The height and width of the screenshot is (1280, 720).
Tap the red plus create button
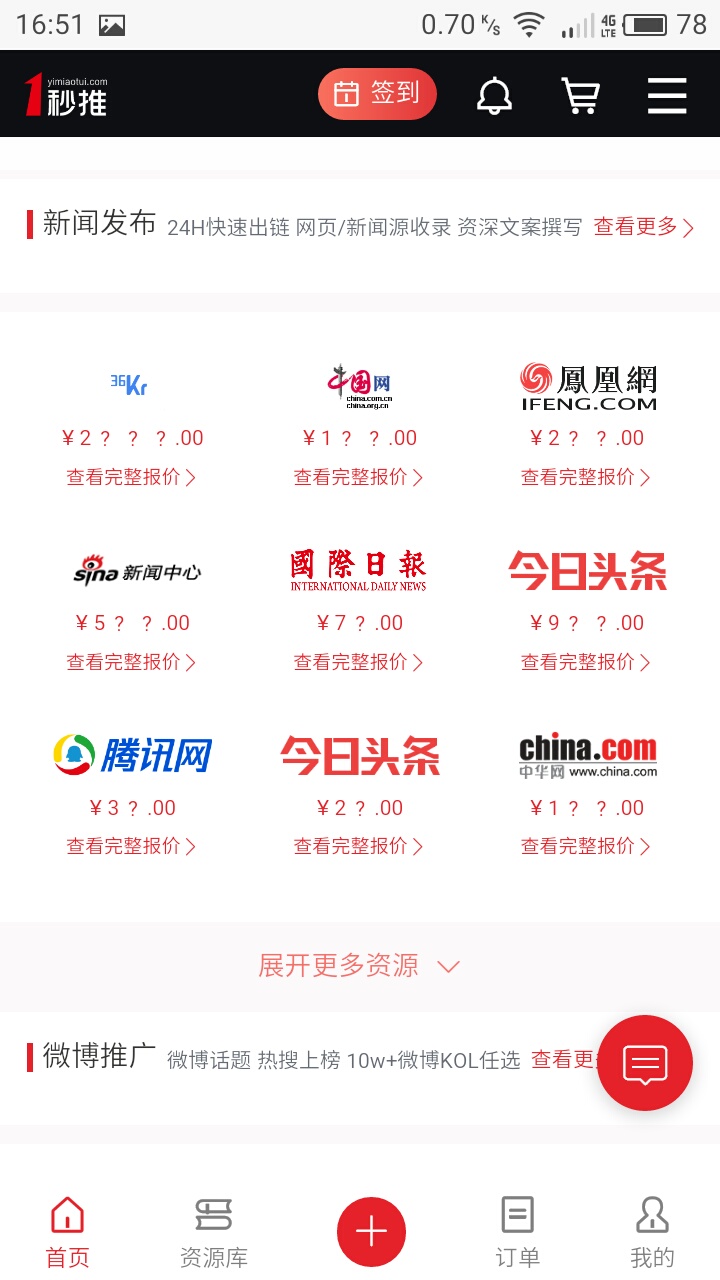click(x=371, y=1232)
